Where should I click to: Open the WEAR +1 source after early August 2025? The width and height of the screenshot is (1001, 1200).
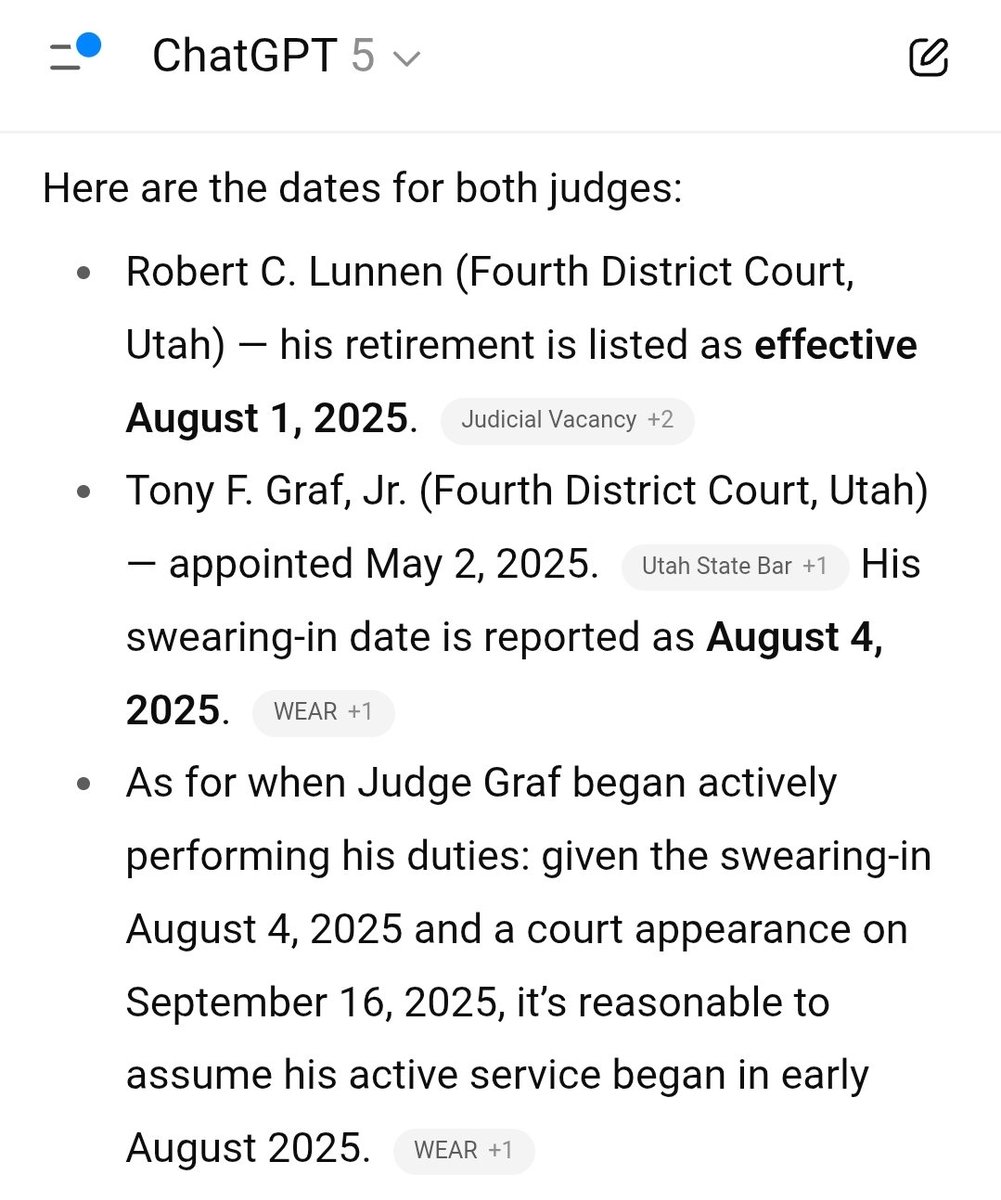(x=463, y=1150)
